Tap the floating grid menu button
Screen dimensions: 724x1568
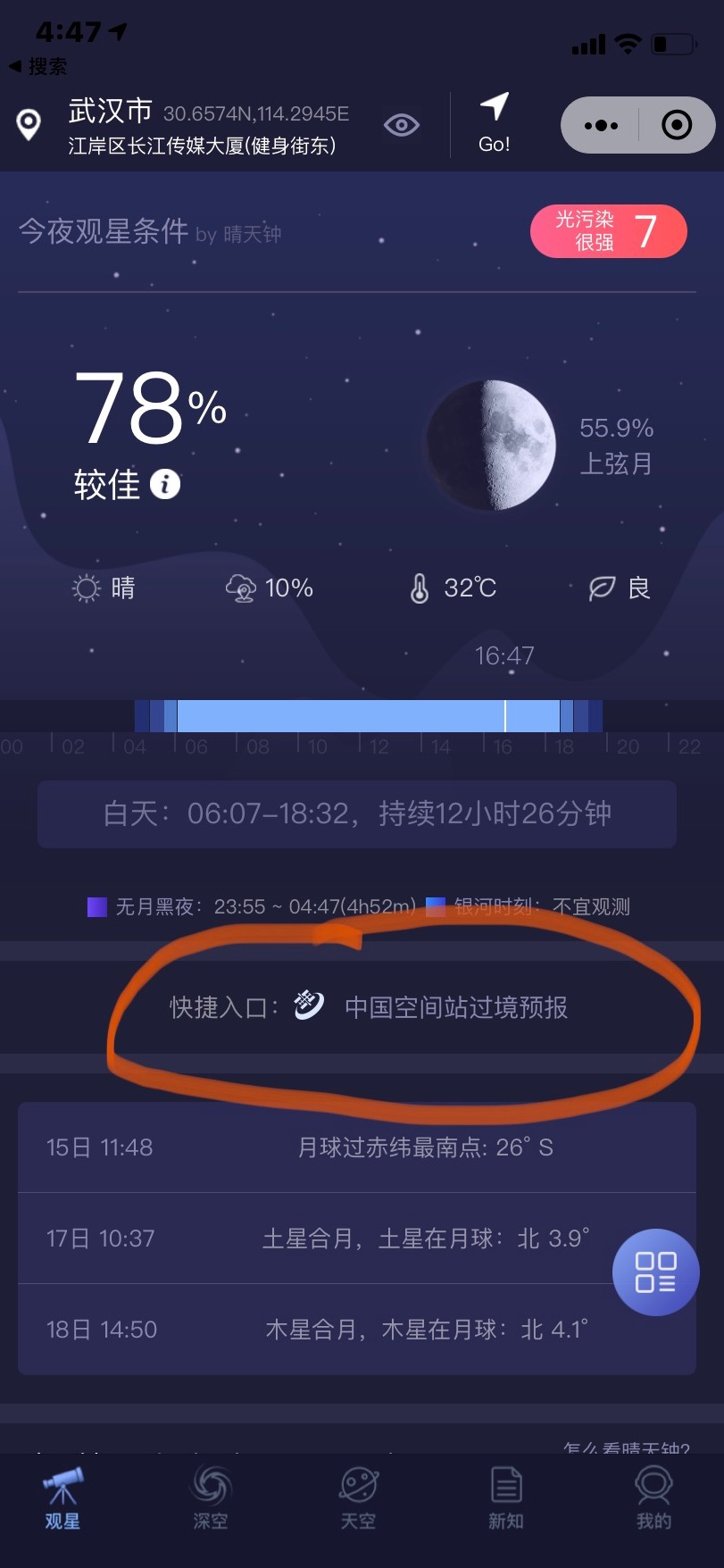pyautogui.click(x=655, y=1272)
